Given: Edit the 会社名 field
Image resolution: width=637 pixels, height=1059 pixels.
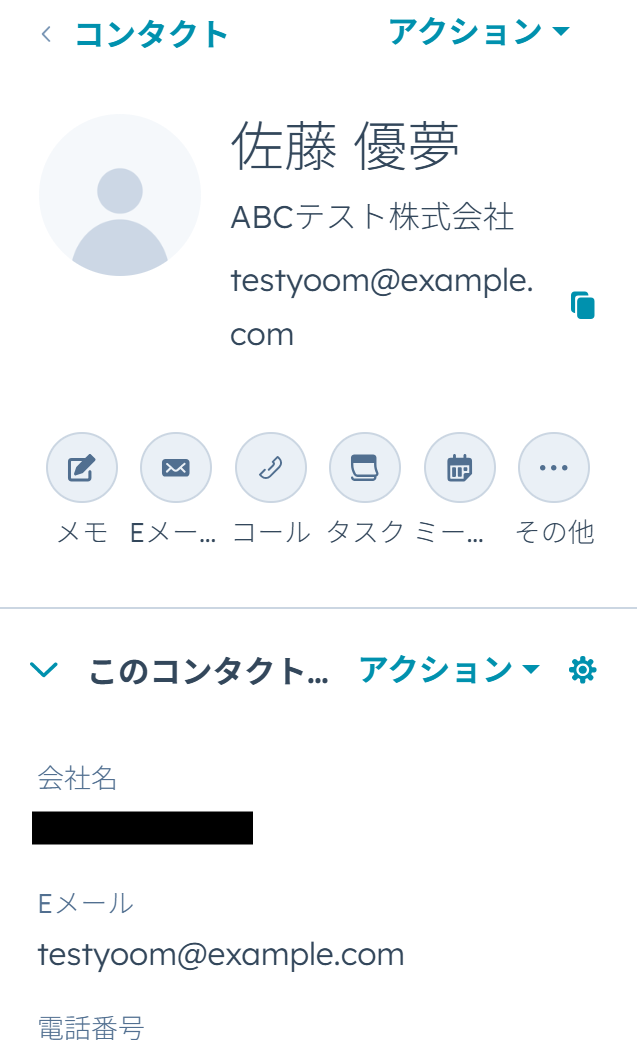Looking at the screenshot, I should (x=142, y=828).
